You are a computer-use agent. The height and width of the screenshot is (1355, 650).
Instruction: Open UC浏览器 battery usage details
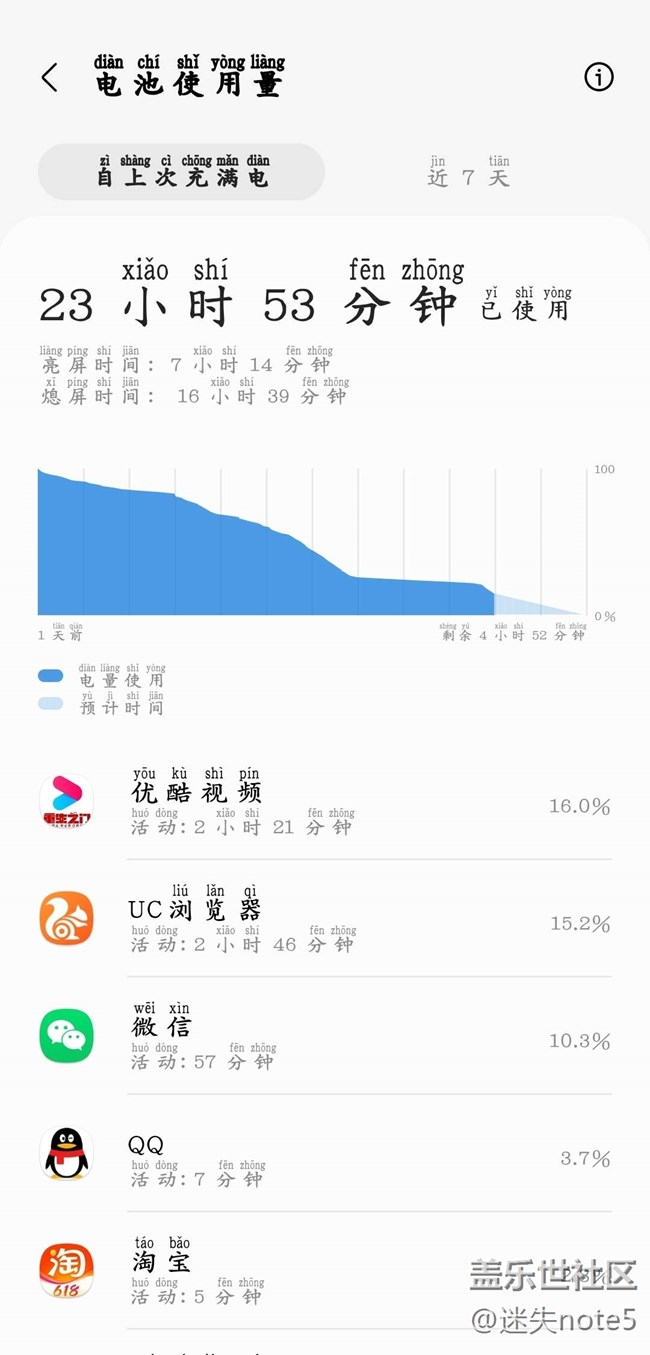325,919
